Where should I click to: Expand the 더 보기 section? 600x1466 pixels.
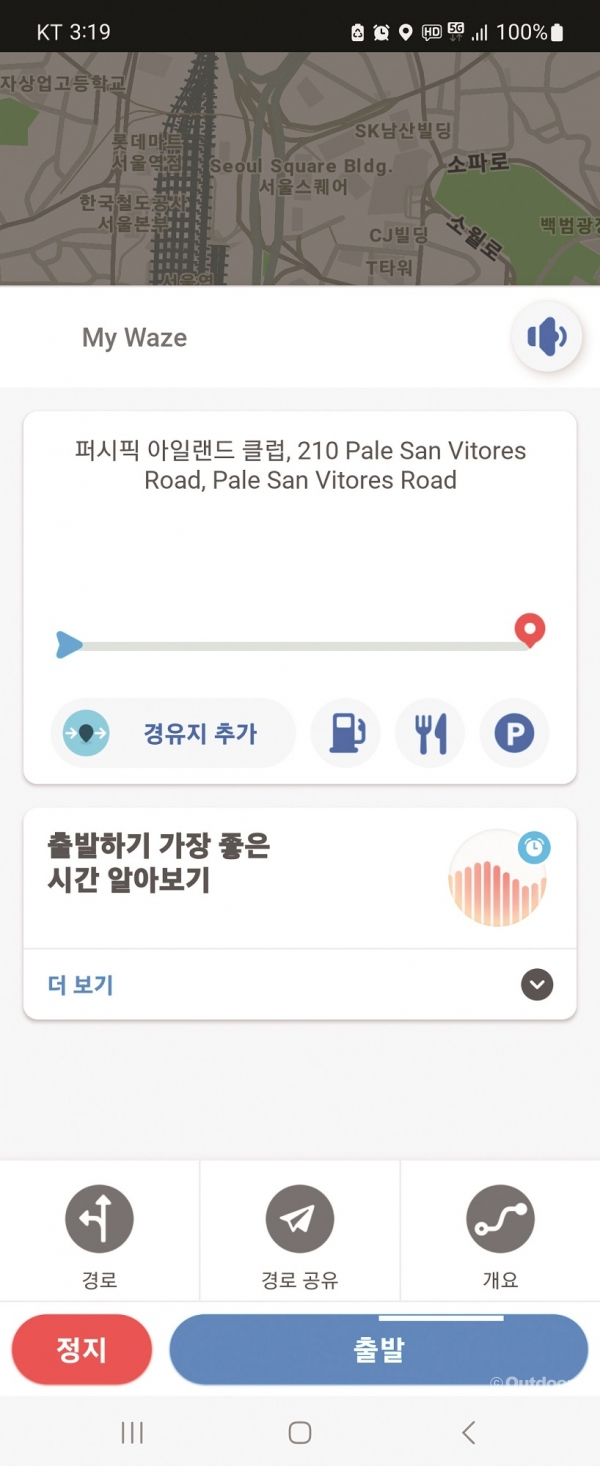(536, 985)
